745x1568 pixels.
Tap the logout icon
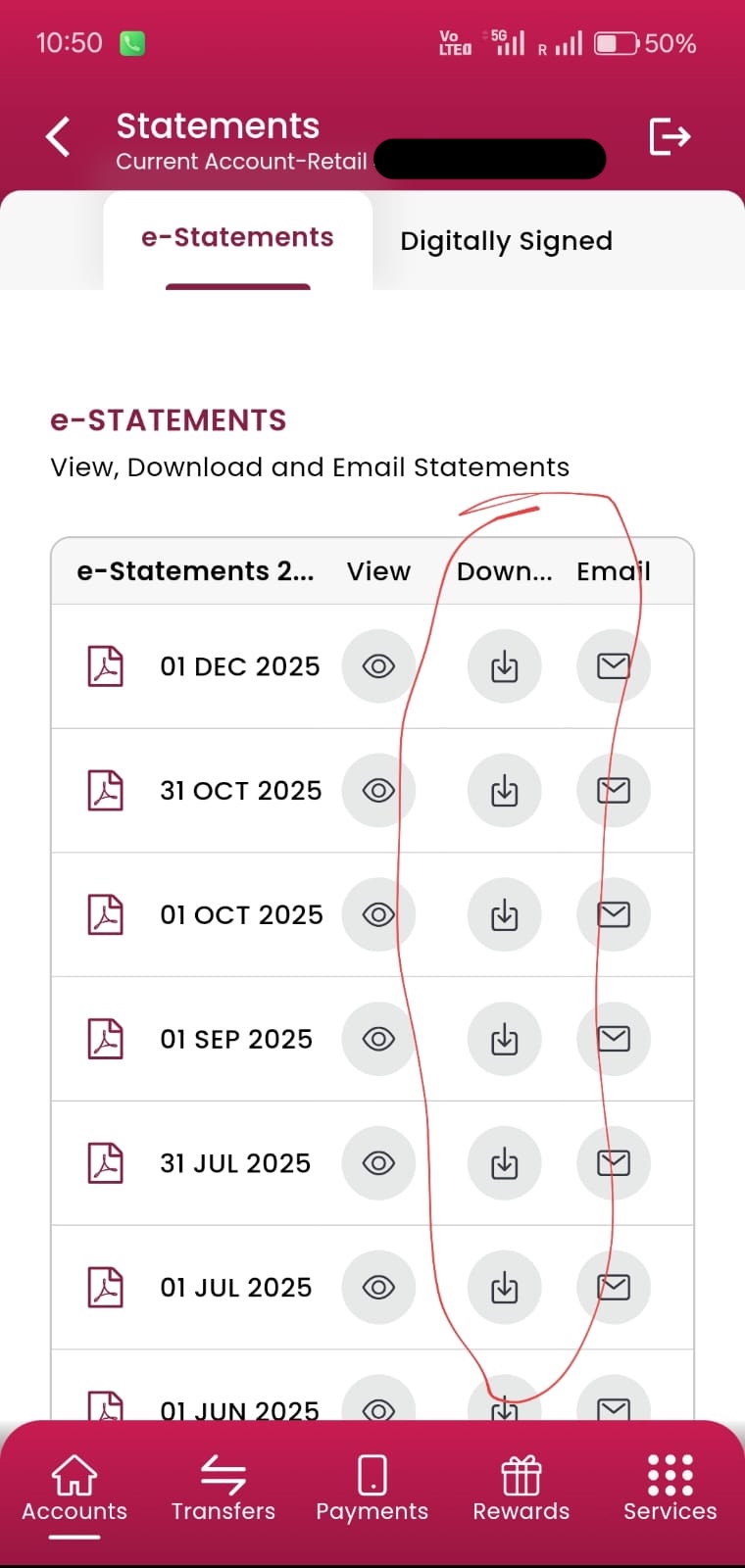coord(670,136)
